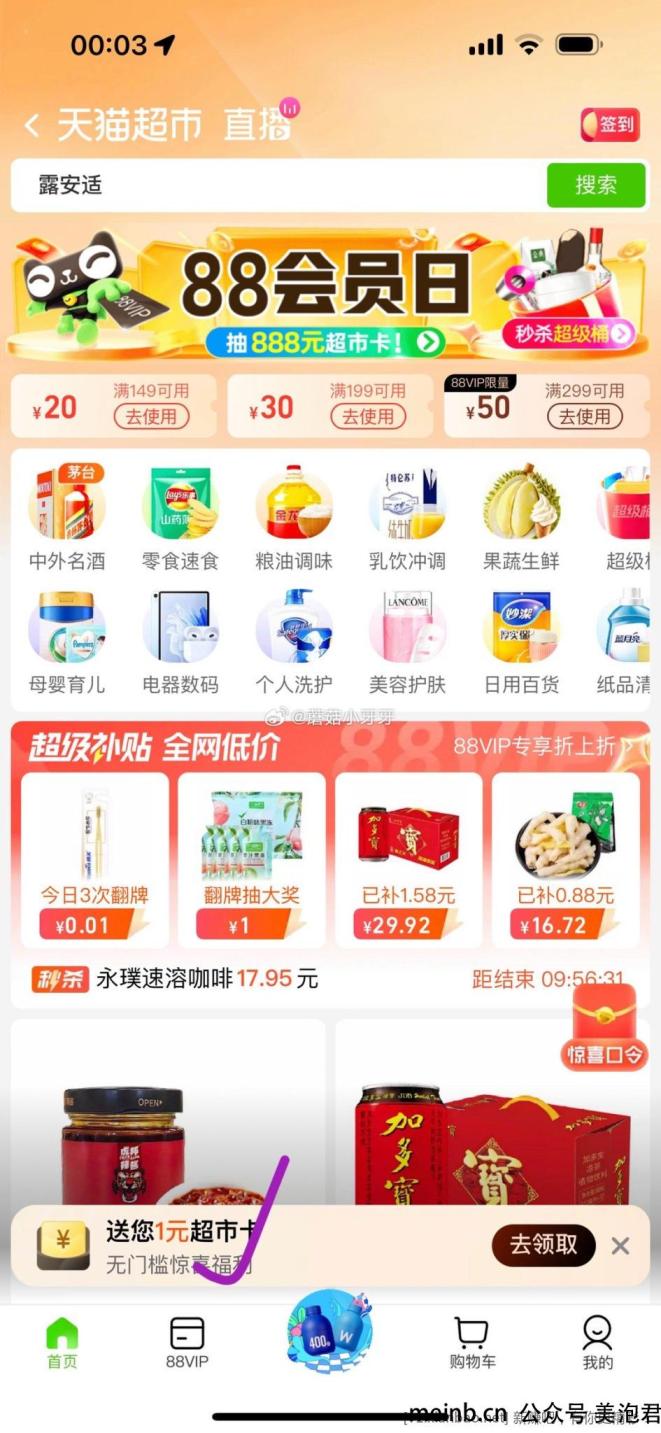Go back with the top-left arrow
This screenshot has width=661, height=1433.
32,125
